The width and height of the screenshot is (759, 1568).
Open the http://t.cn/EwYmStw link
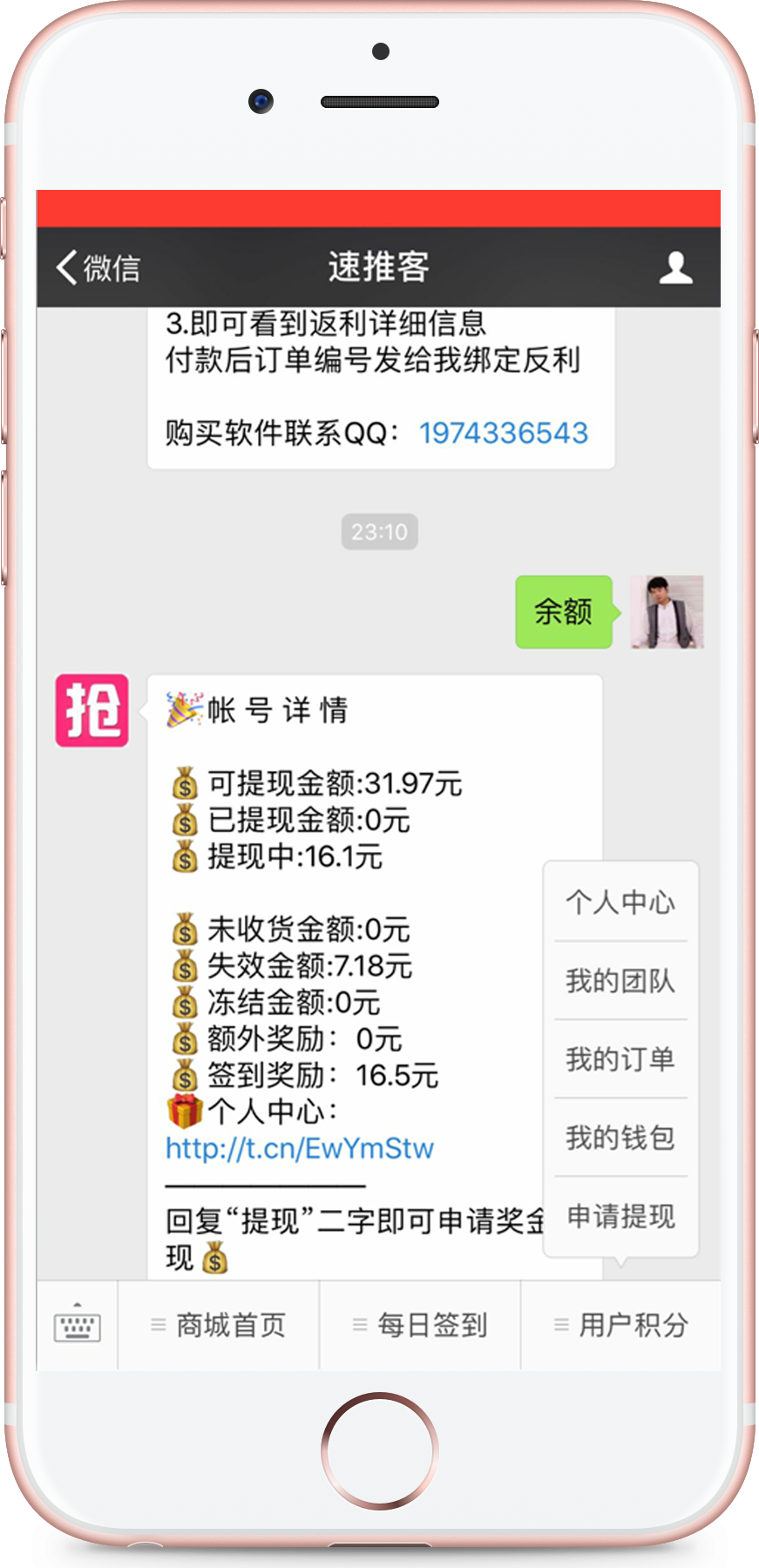coord(300,1148)
